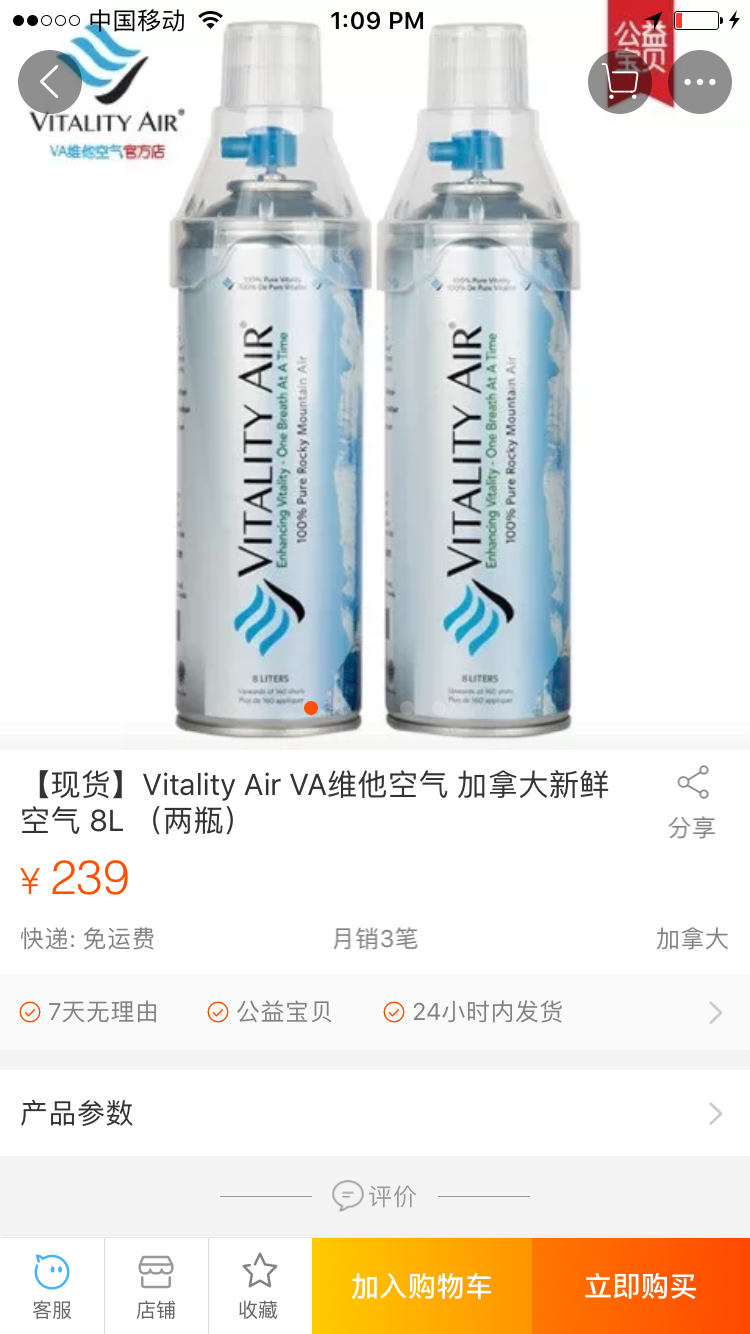Visit the seller's store via 店铺
This screenshot has width=750, height=1334.
tap(156, 1286)
